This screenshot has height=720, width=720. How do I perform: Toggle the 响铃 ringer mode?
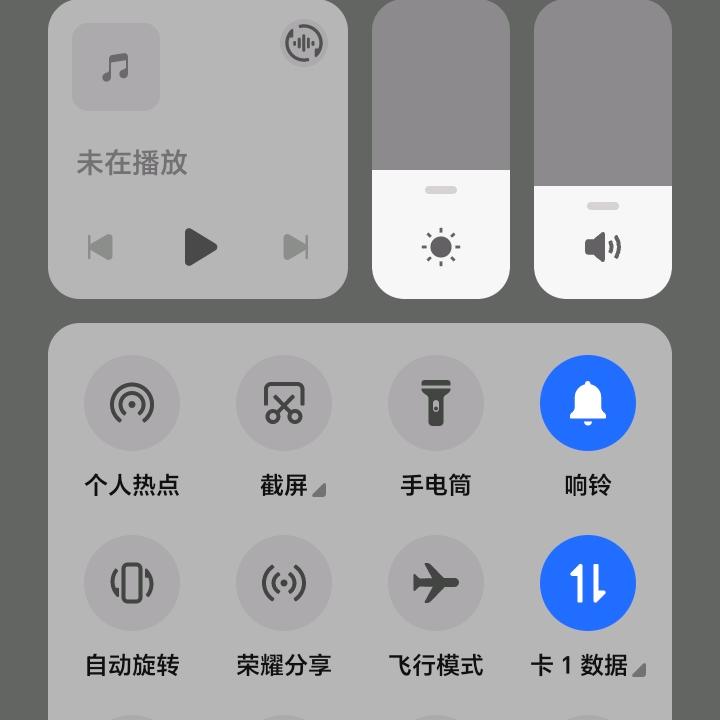tap(588, 403)
